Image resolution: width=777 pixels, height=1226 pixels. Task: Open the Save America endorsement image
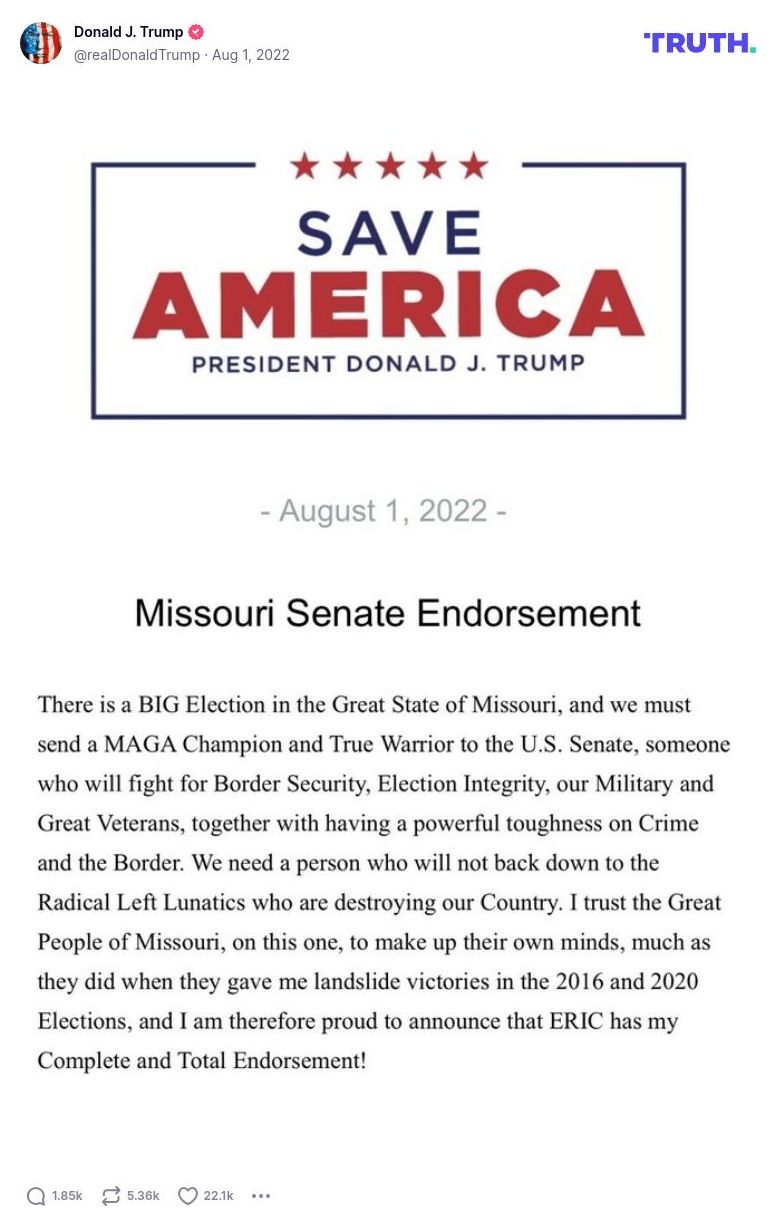click(388, 600)
